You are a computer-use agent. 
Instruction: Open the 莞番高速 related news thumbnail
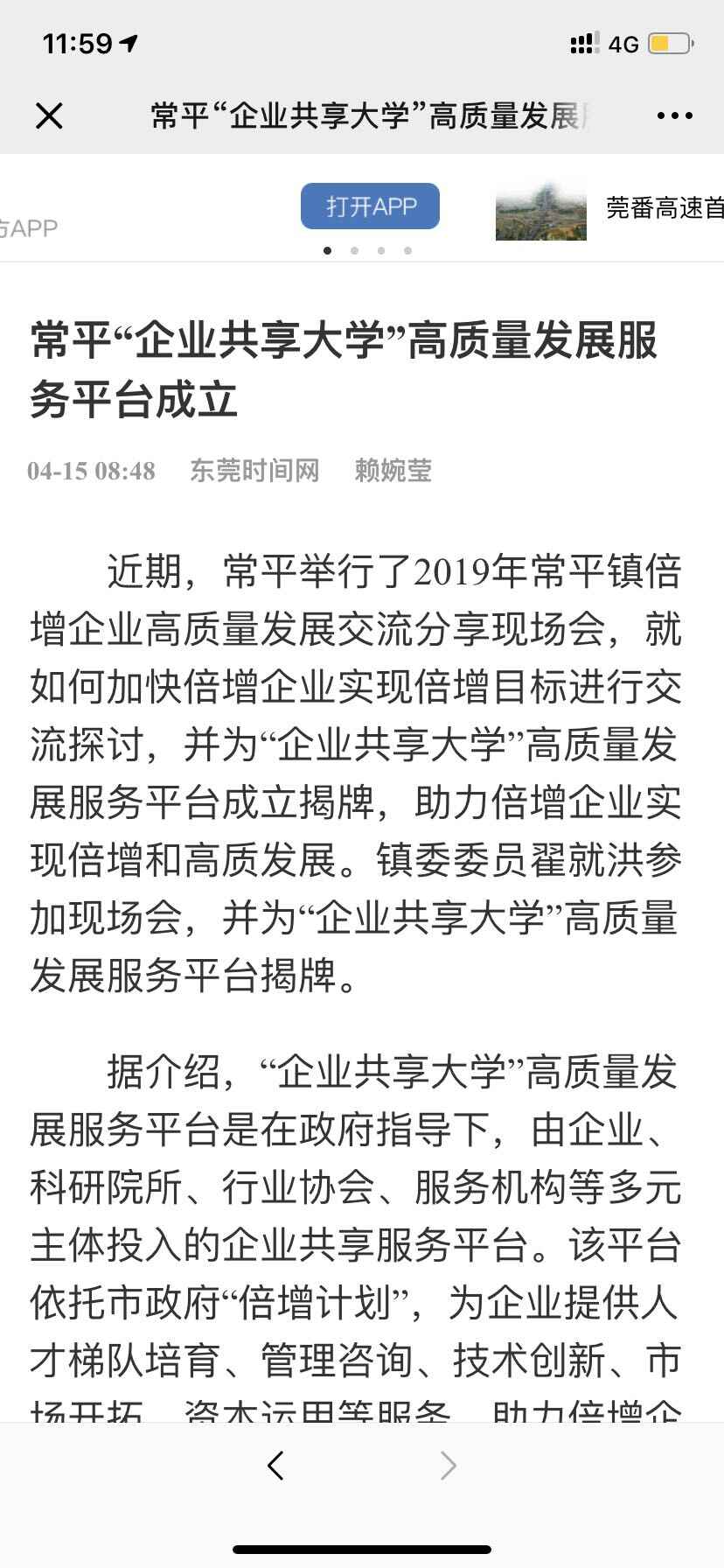[x=541, y=210]
